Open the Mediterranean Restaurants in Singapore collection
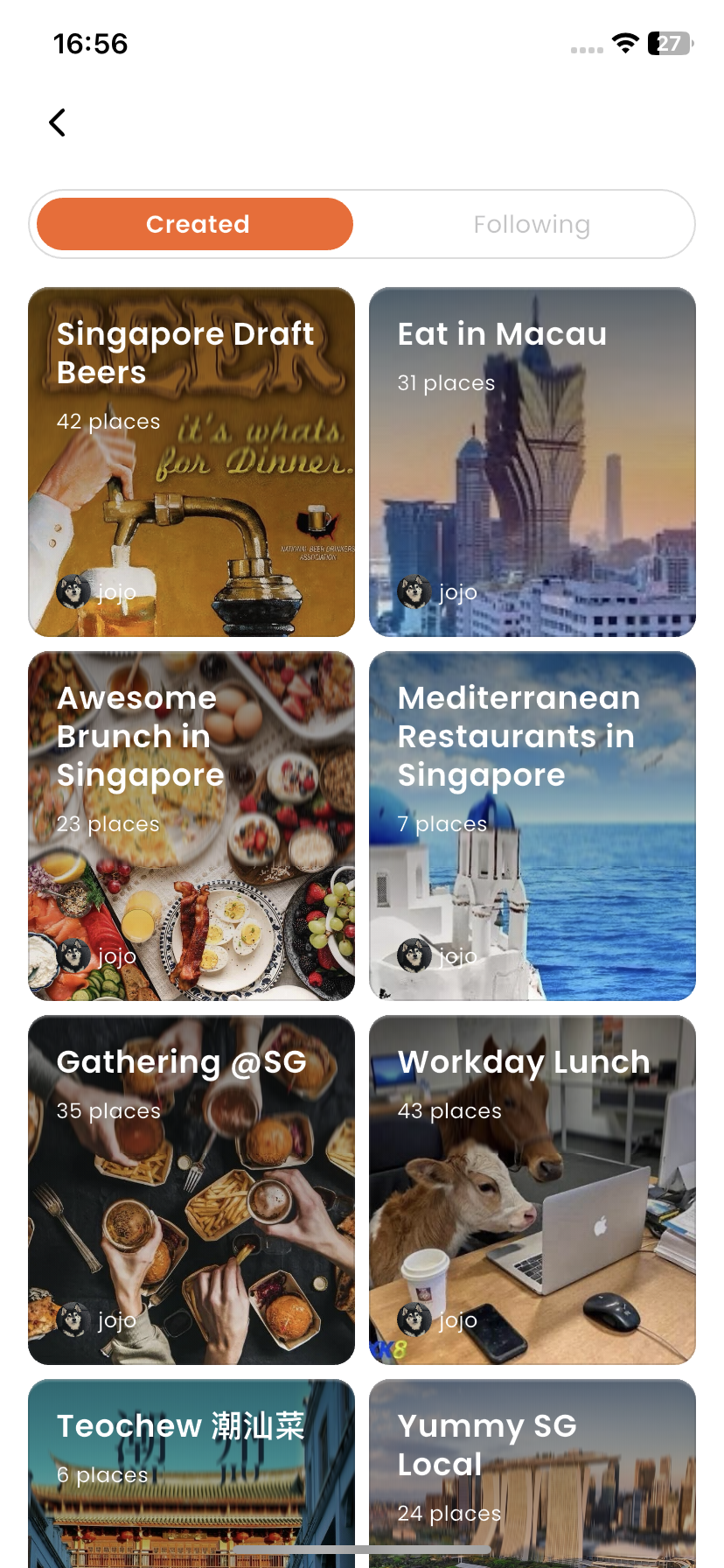Viewport: 724px width, 1568px height. pos(532,825)
